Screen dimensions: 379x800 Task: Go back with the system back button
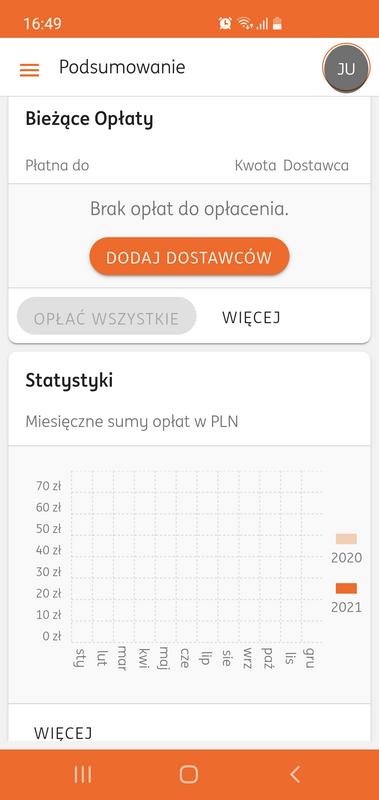[295, 774]
